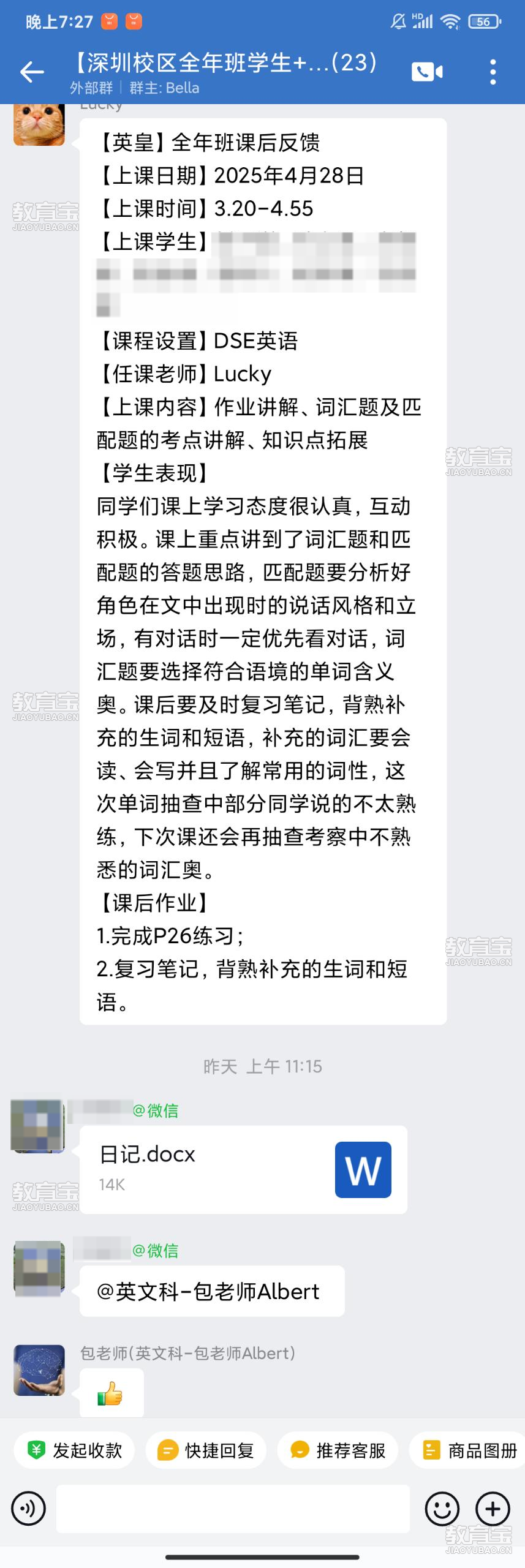Start a voice or video call
Screen dimensions: 525x1568
tap(427, 72)
